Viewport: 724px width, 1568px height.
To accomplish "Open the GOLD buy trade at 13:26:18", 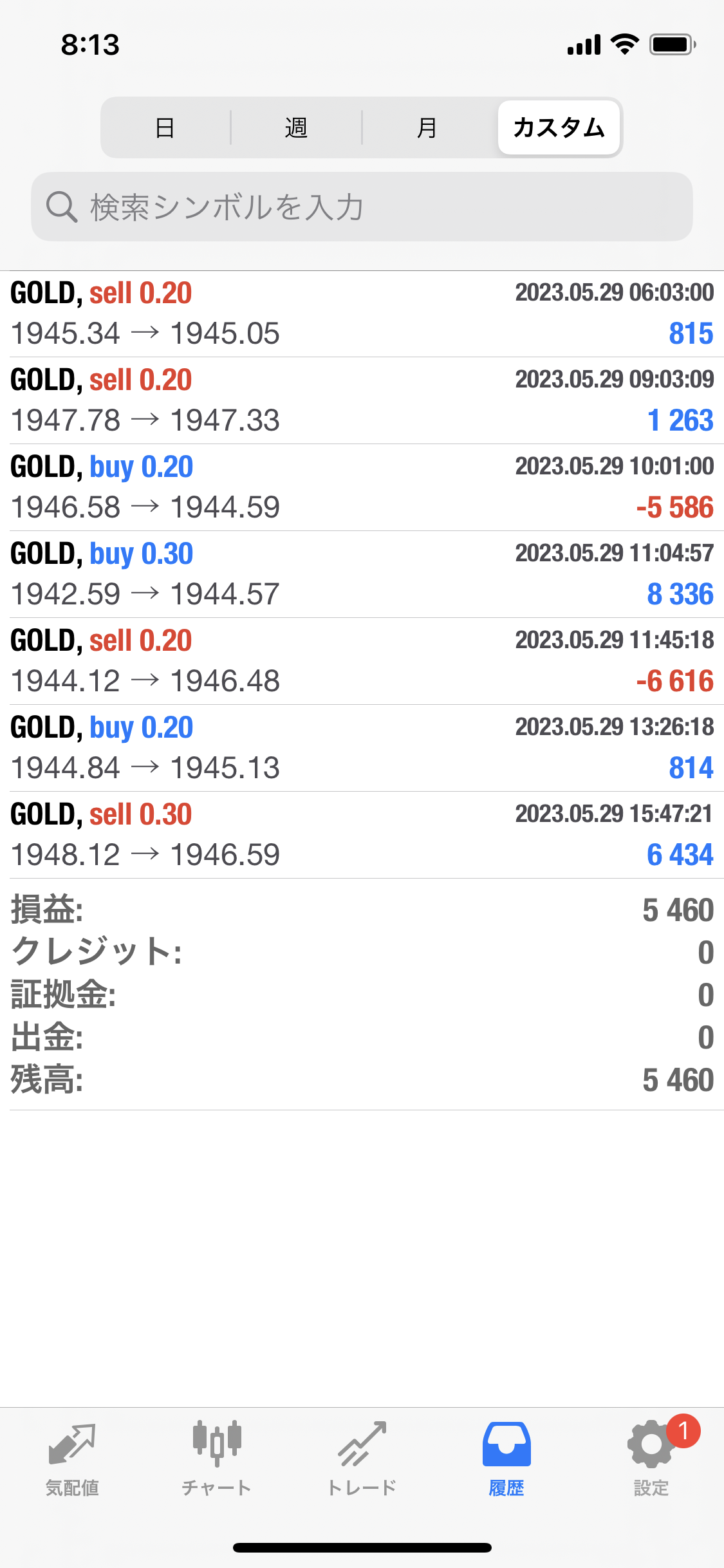I will pyautogui.click(x=362, y=748).
